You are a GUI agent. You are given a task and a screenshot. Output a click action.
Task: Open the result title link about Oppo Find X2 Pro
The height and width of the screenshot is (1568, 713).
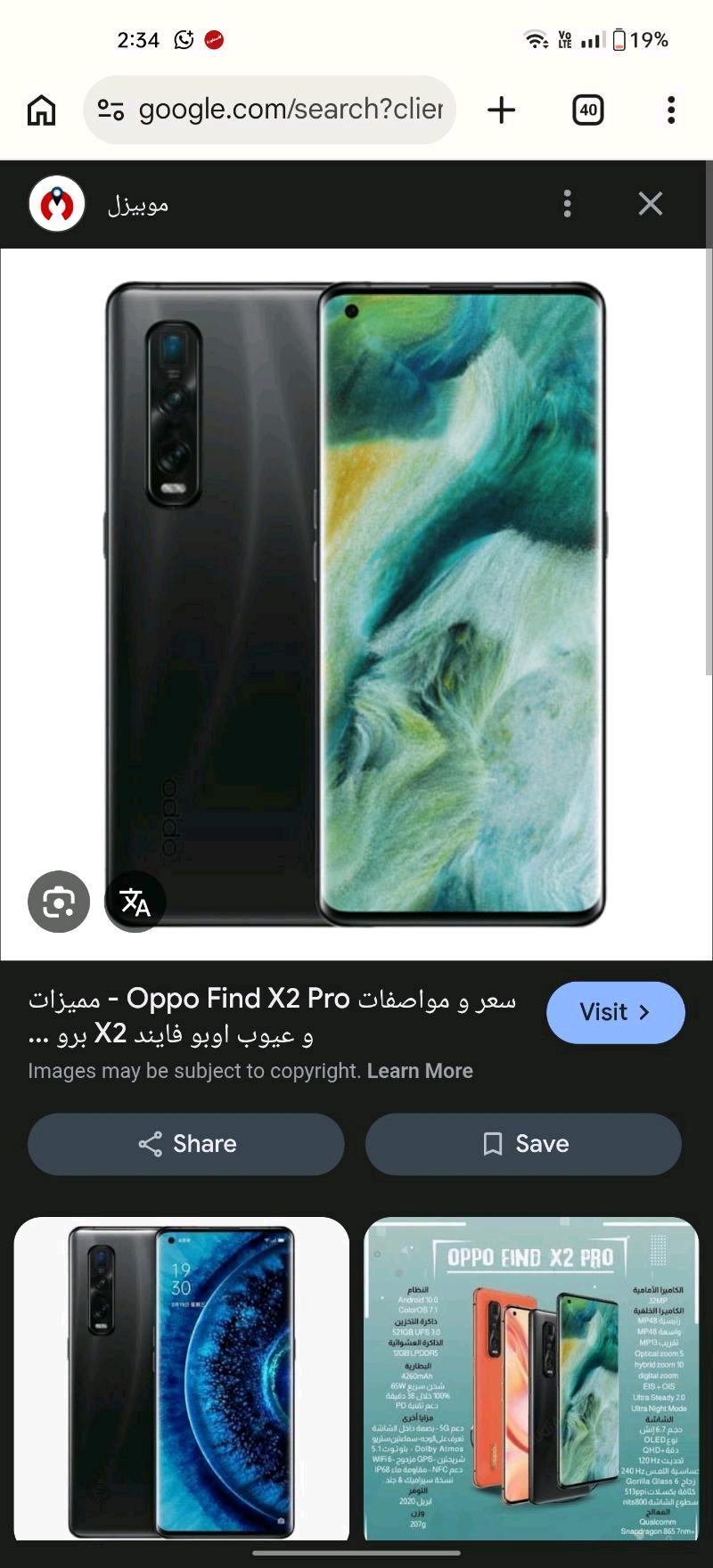[x=272, y=1016]
